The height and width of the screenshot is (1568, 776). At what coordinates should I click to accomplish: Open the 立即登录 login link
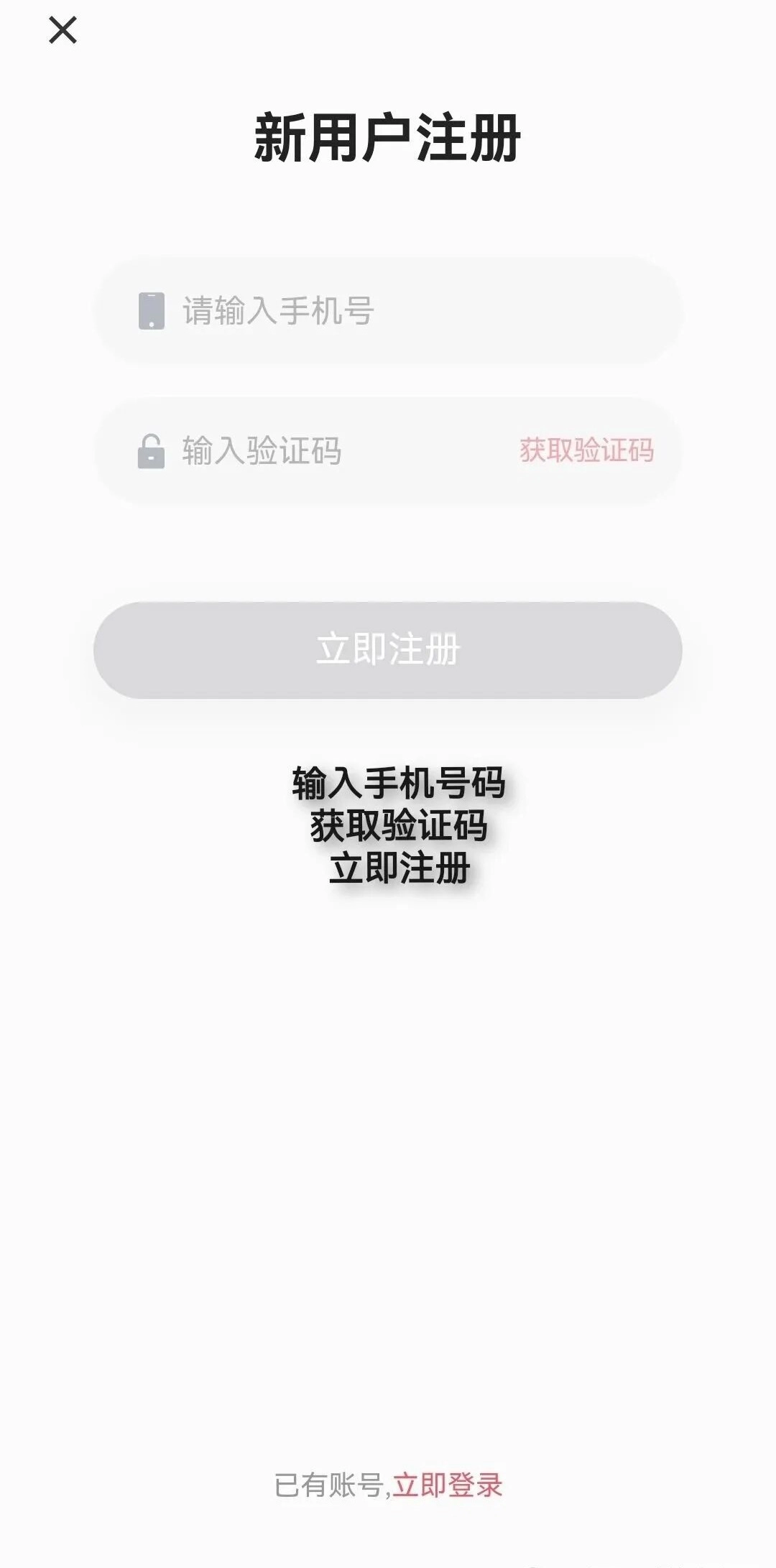tap(447, 1485)
